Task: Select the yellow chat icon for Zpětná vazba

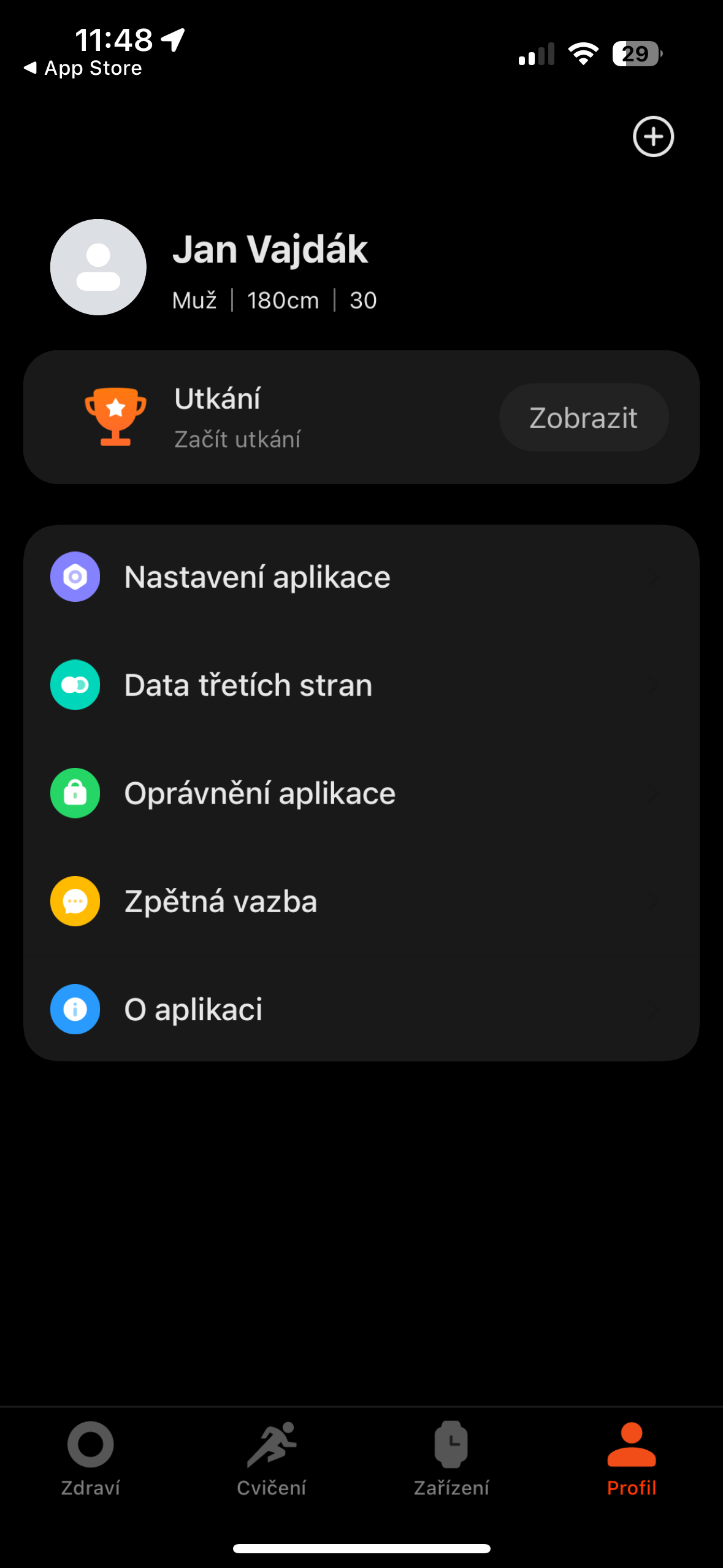Action: click(75, 901)
